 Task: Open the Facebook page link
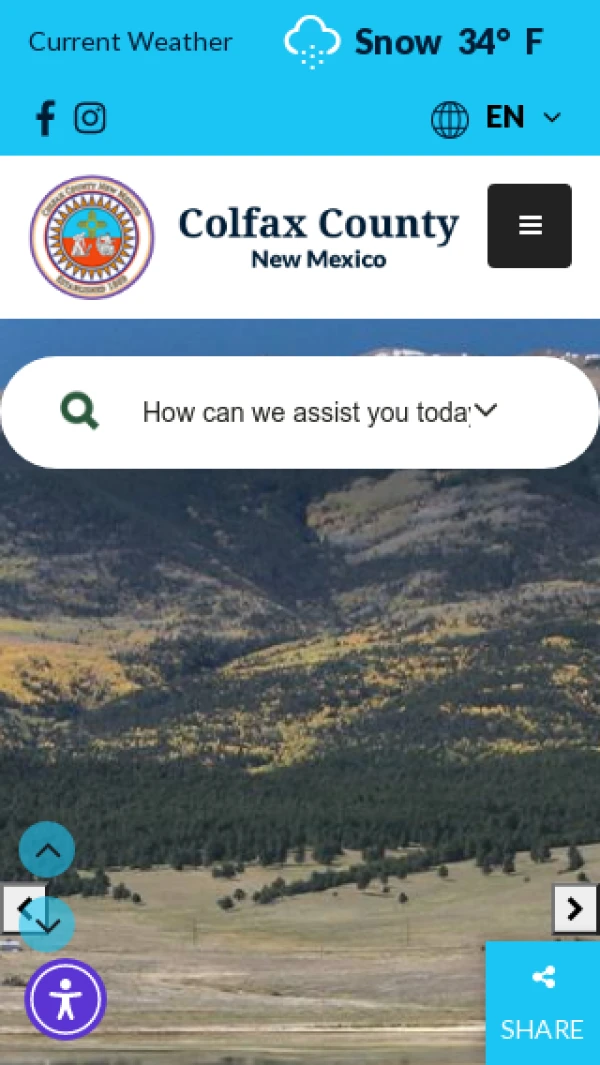[x=45, y=118]
